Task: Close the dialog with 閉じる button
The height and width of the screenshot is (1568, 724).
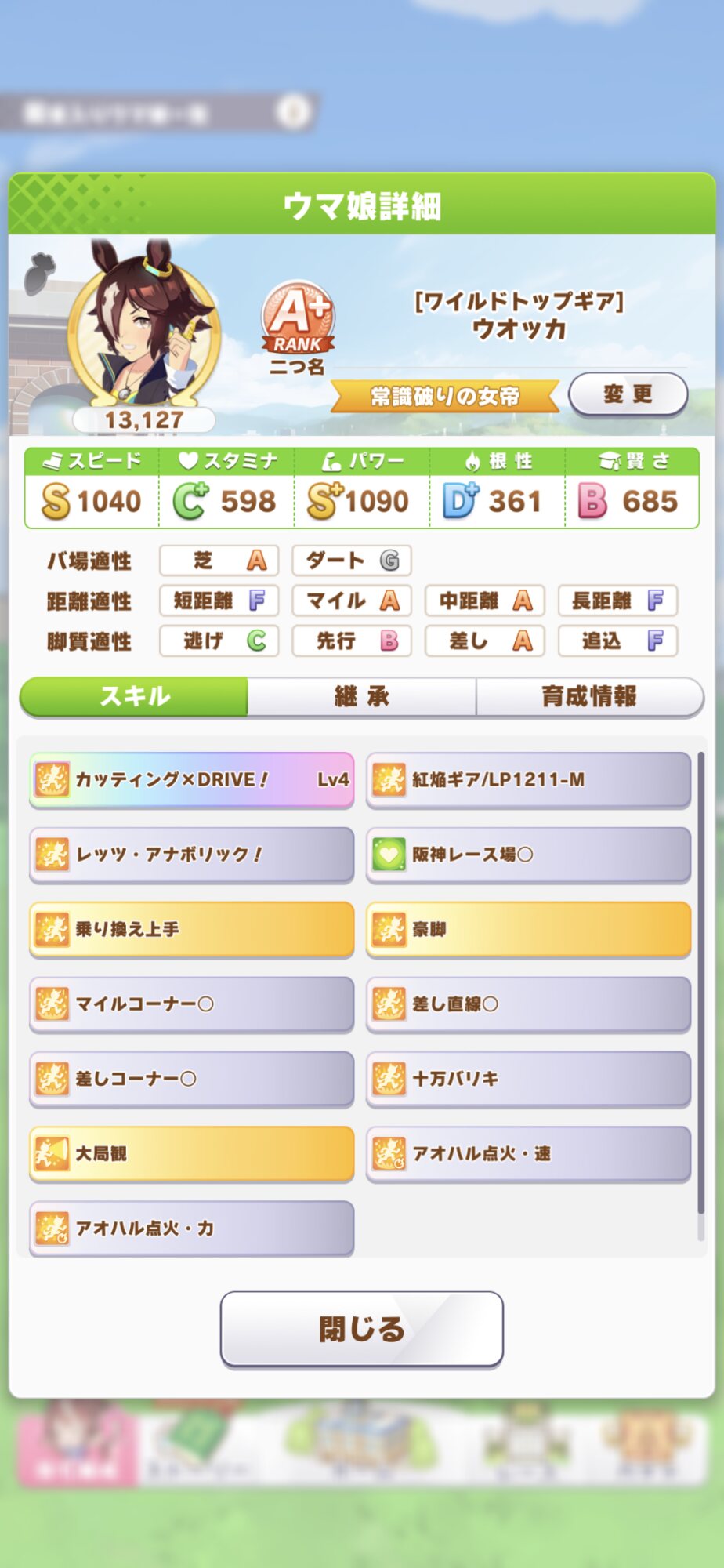Action: tap(362, 1329)
